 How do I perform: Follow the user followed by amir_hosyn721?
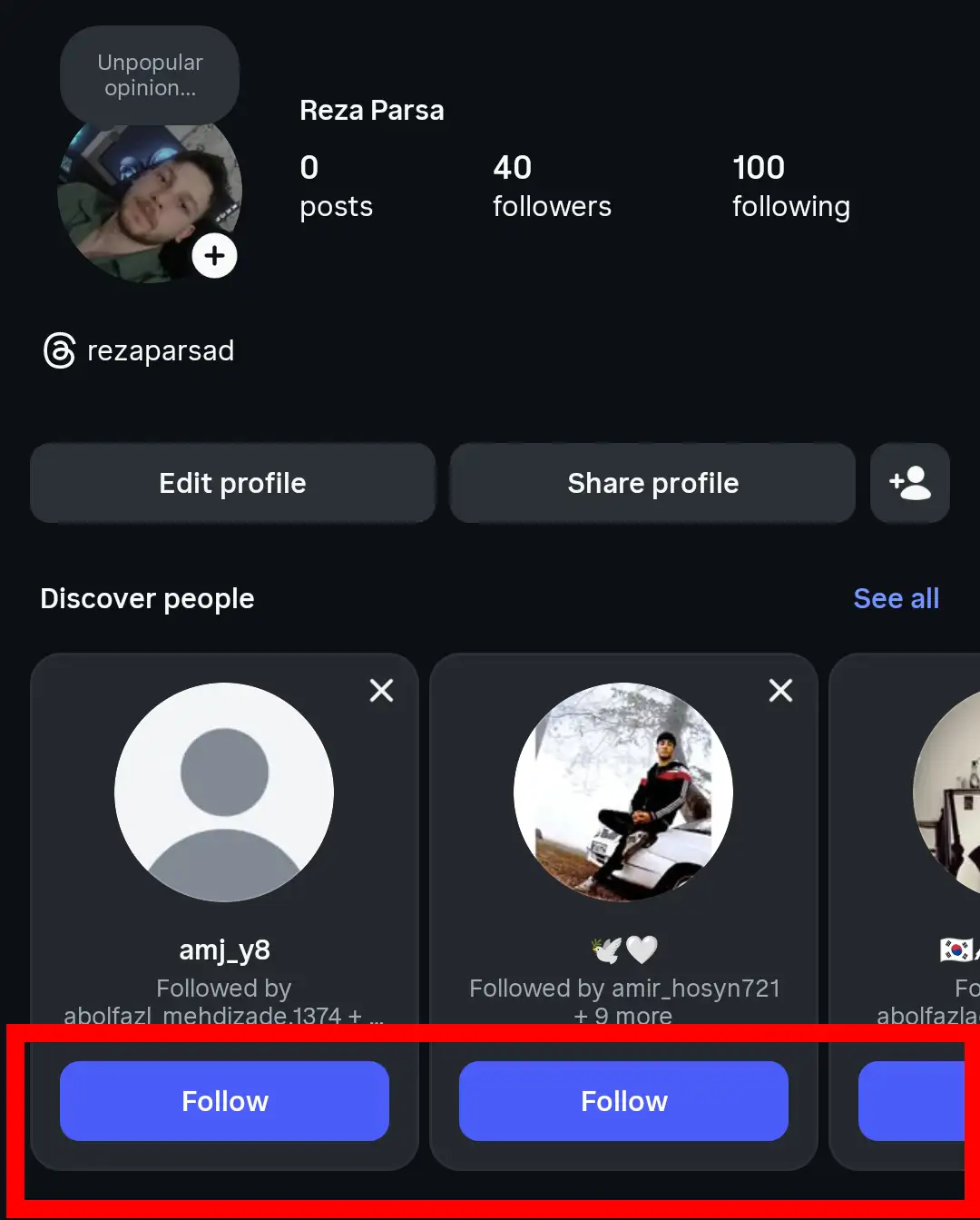pyautogui.click(x=623, y=1101)
